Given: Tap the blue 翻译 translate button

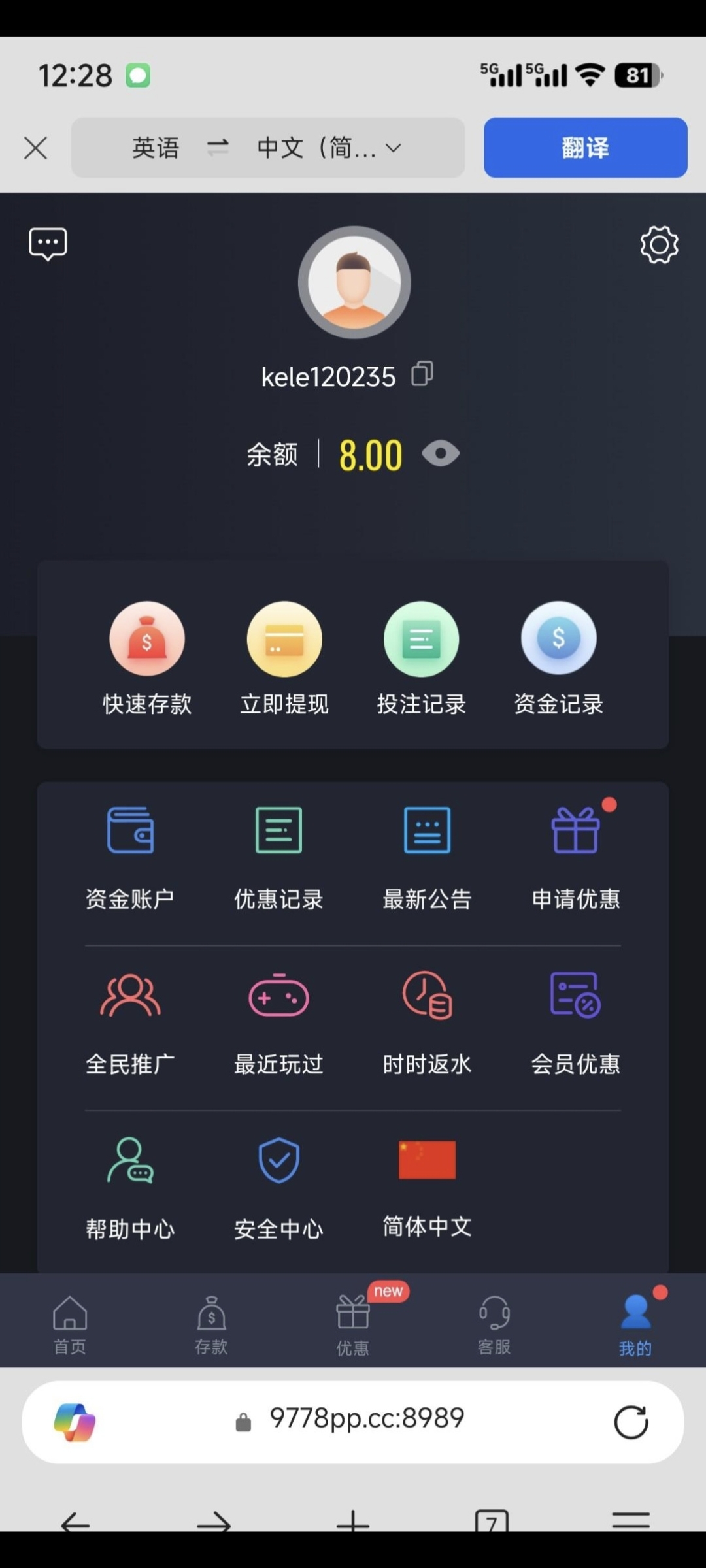Looking at the screenshot, I should point(585,148).
